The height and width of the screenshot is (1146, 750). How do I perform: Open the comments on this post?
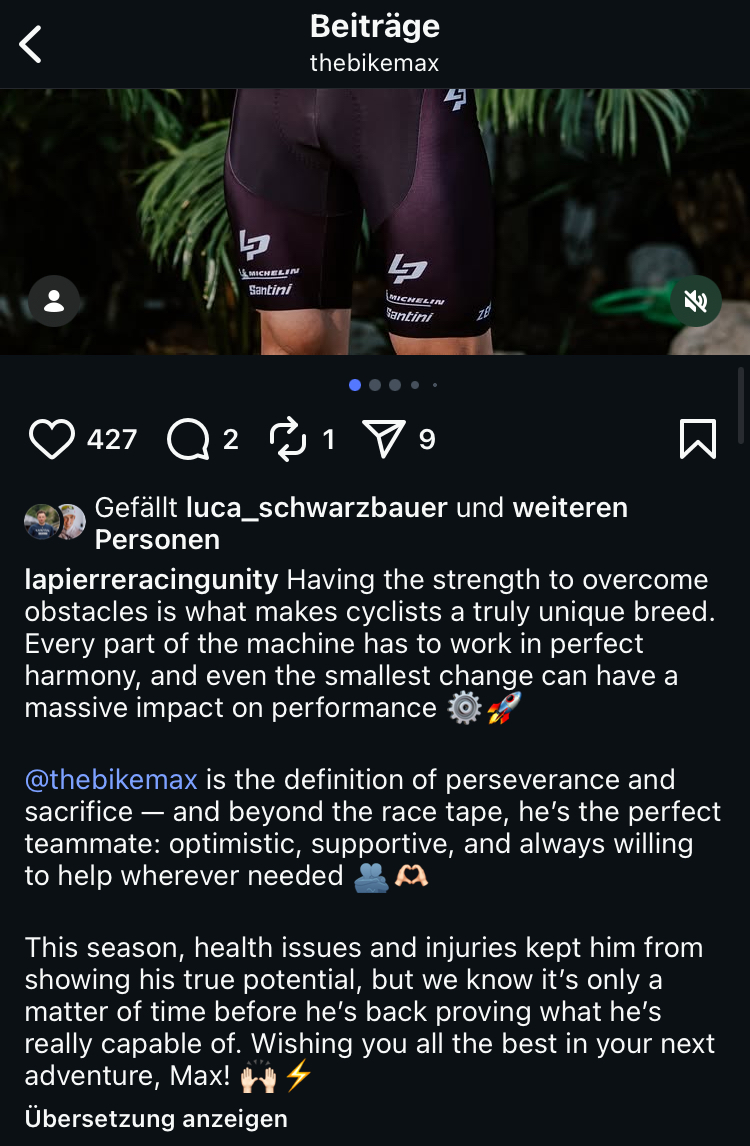[x=188, y=439]
